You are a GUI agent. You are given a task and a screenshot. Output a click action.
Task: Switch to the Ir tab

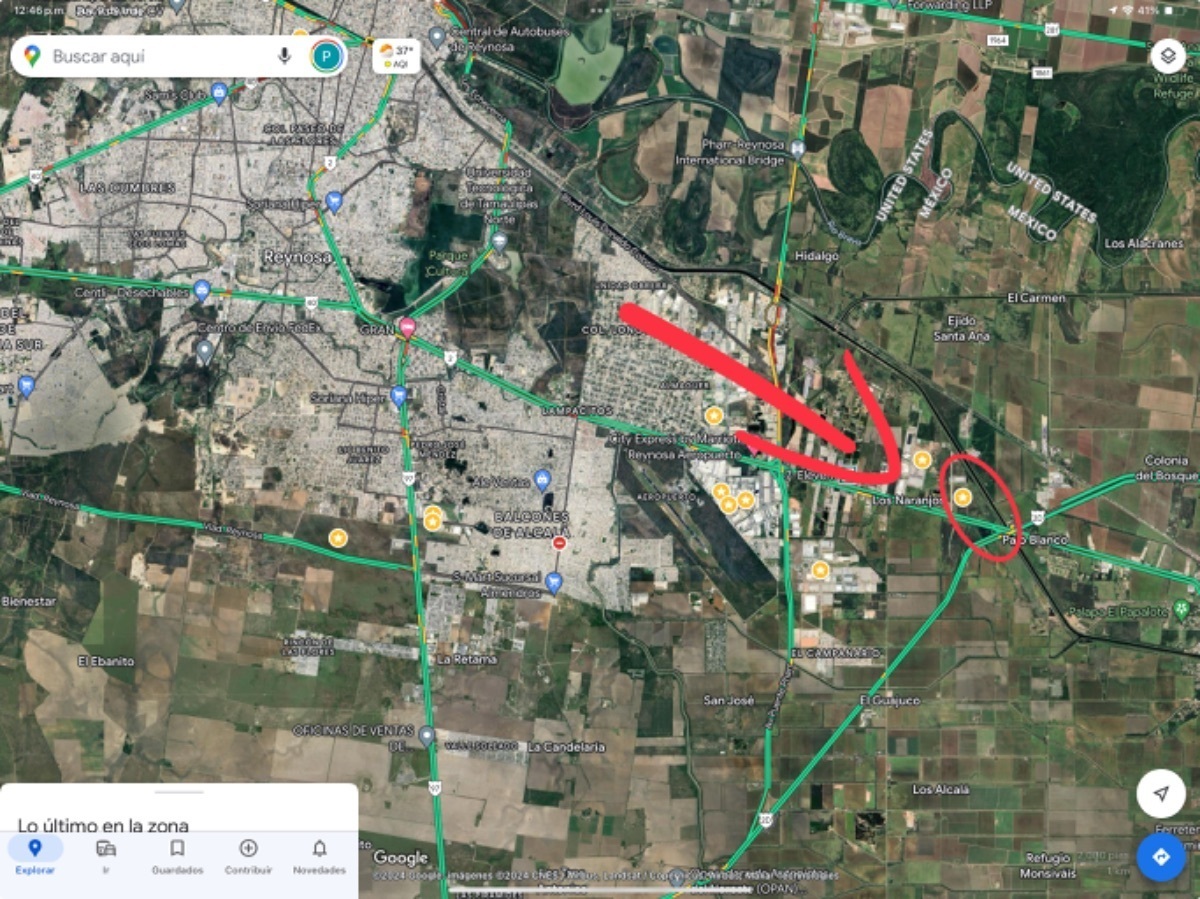(x=106, y=856)
